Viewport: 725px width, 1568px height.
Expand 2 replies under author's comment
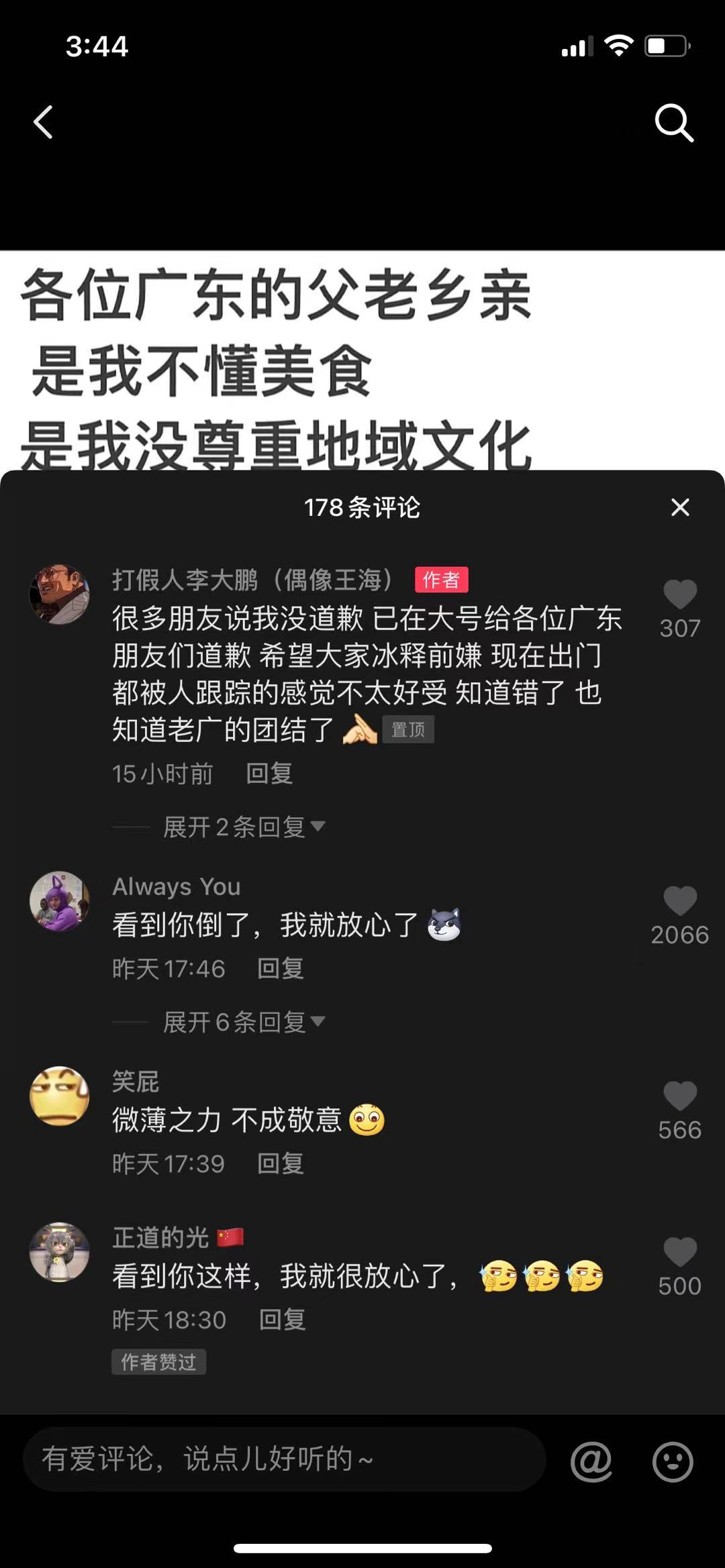click(244, 827)
